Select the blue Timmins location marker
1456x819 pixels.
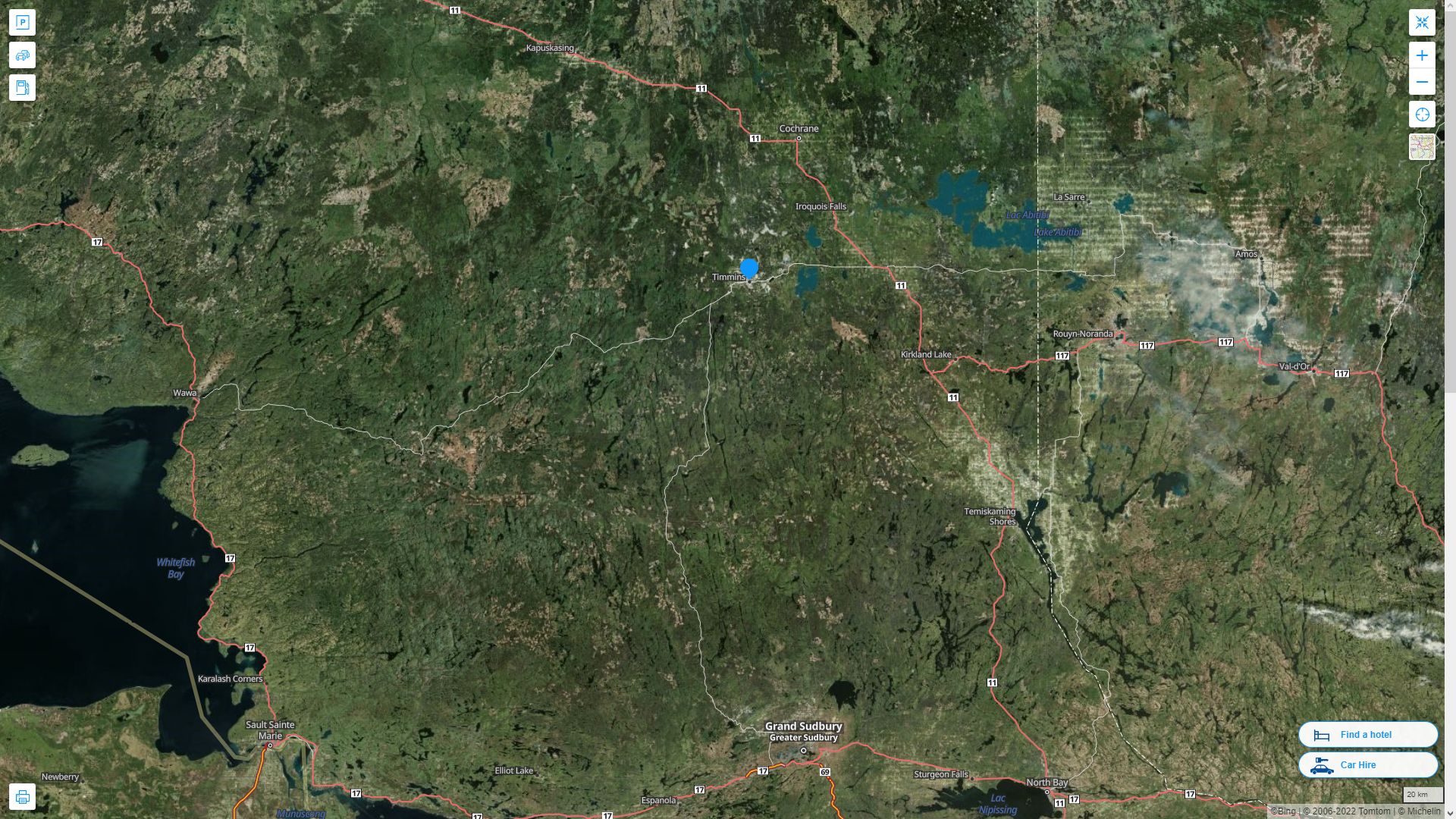pyautogui.click(x=749, y=268)
